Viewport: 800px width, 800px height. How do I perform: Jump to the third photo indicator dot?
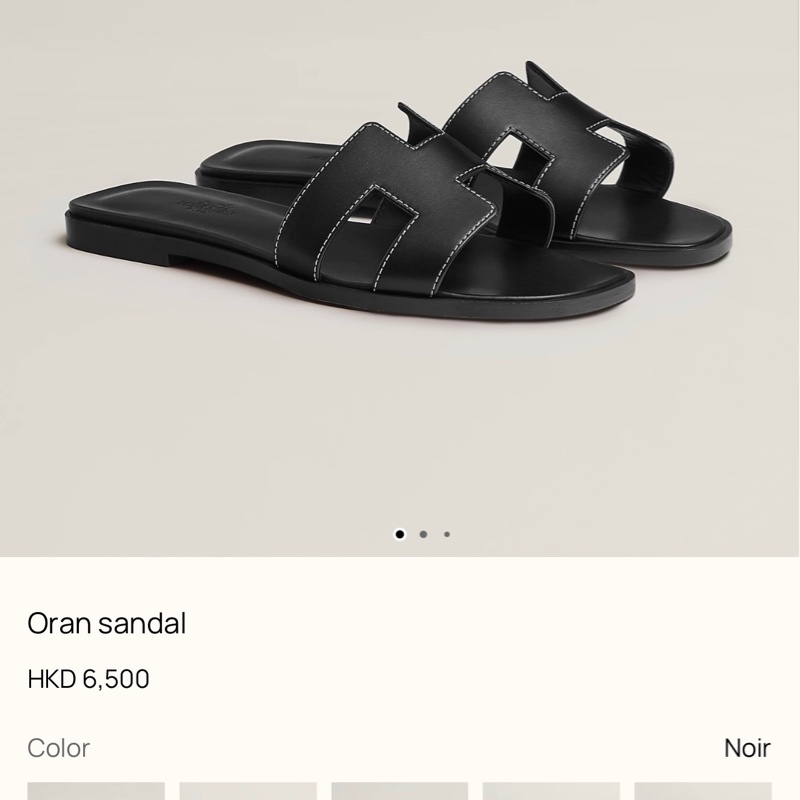click(x=447, y=534)
